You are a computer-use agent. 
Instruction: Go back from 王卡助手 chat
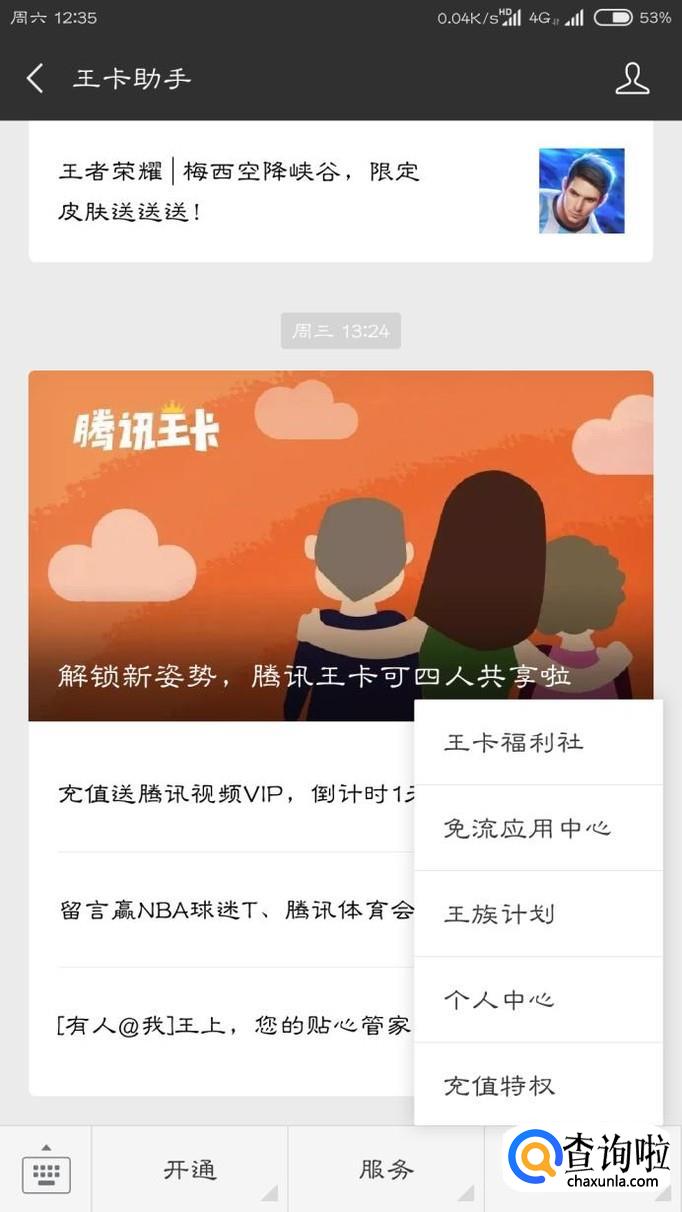pos(36,78)
